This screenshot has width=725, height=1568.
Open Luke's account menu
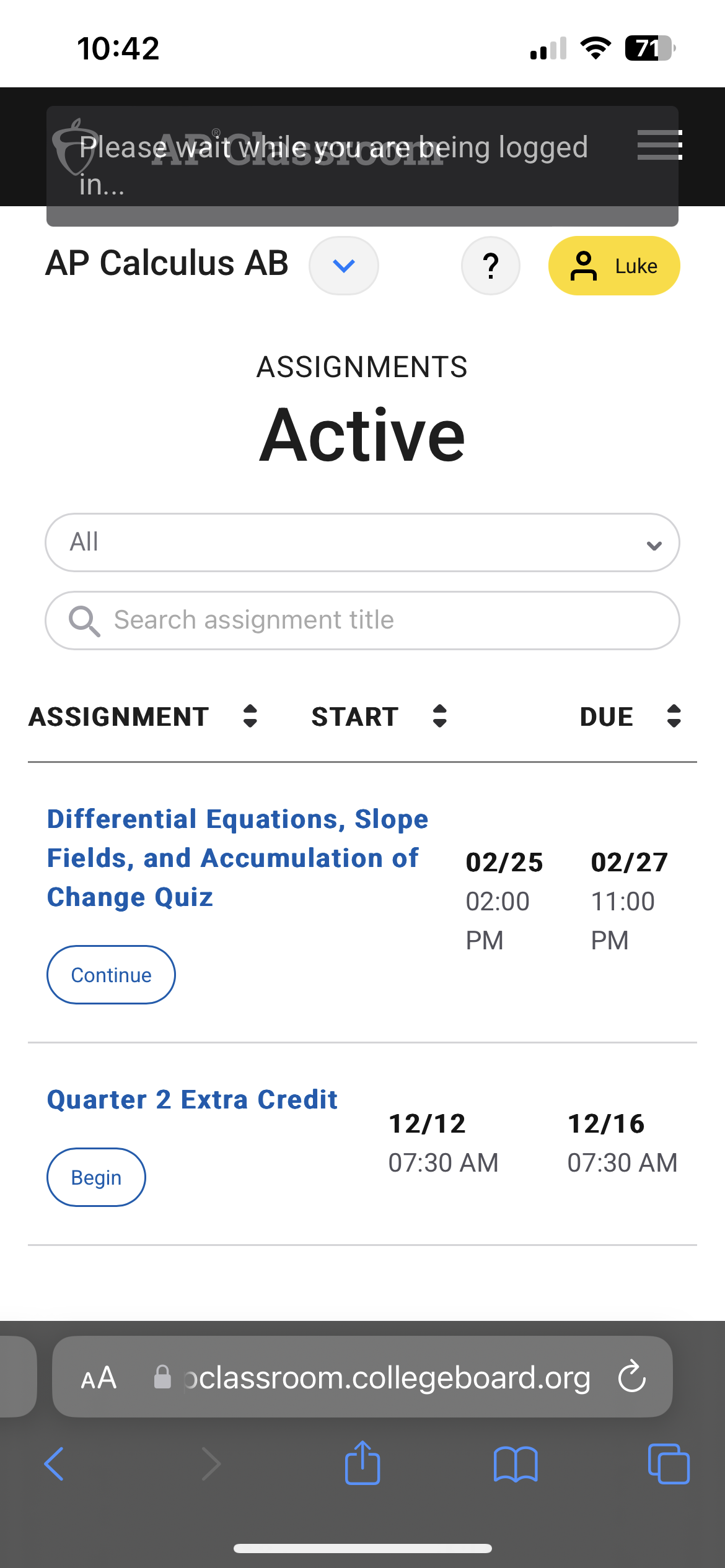click(614, 266)
